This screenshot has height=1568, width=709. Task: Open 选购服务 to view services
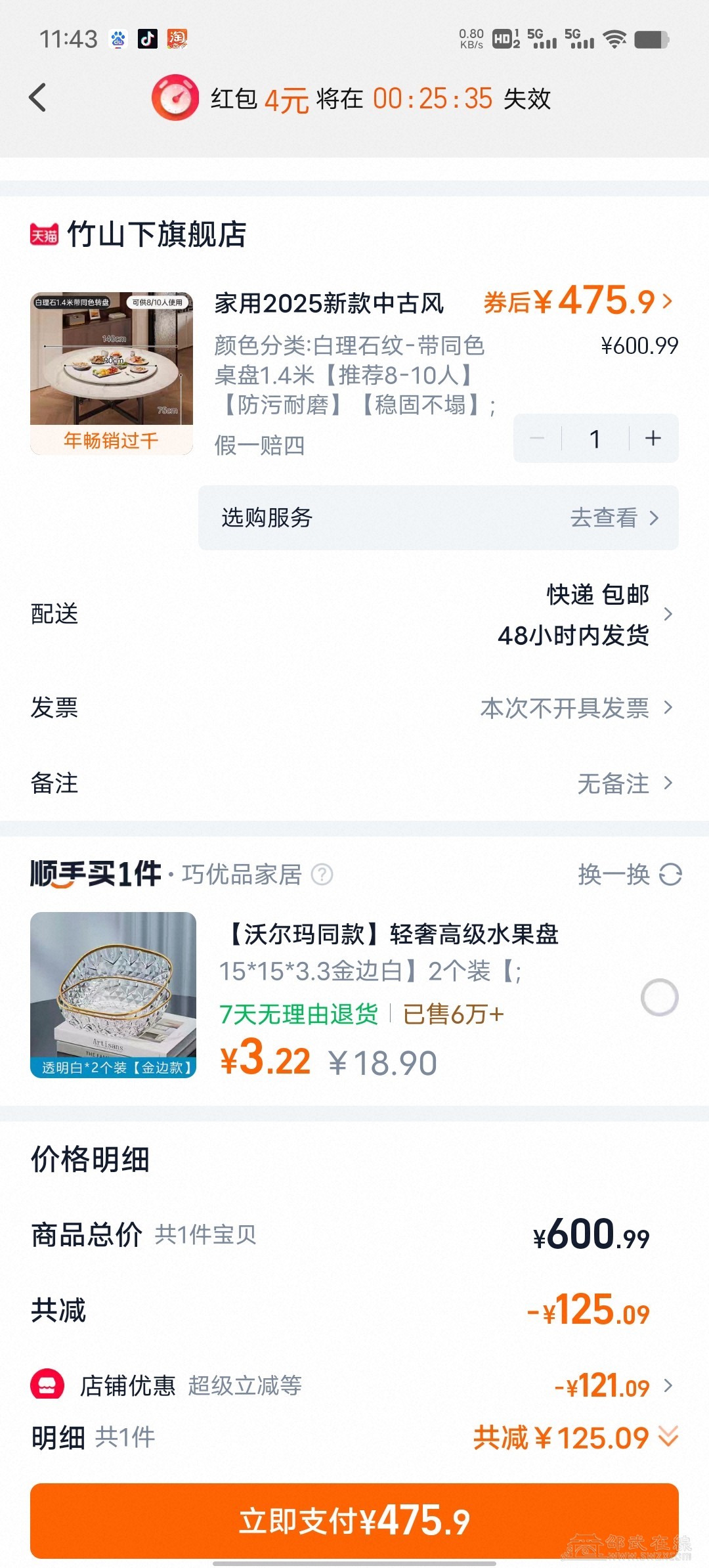[x=438, y=517]
